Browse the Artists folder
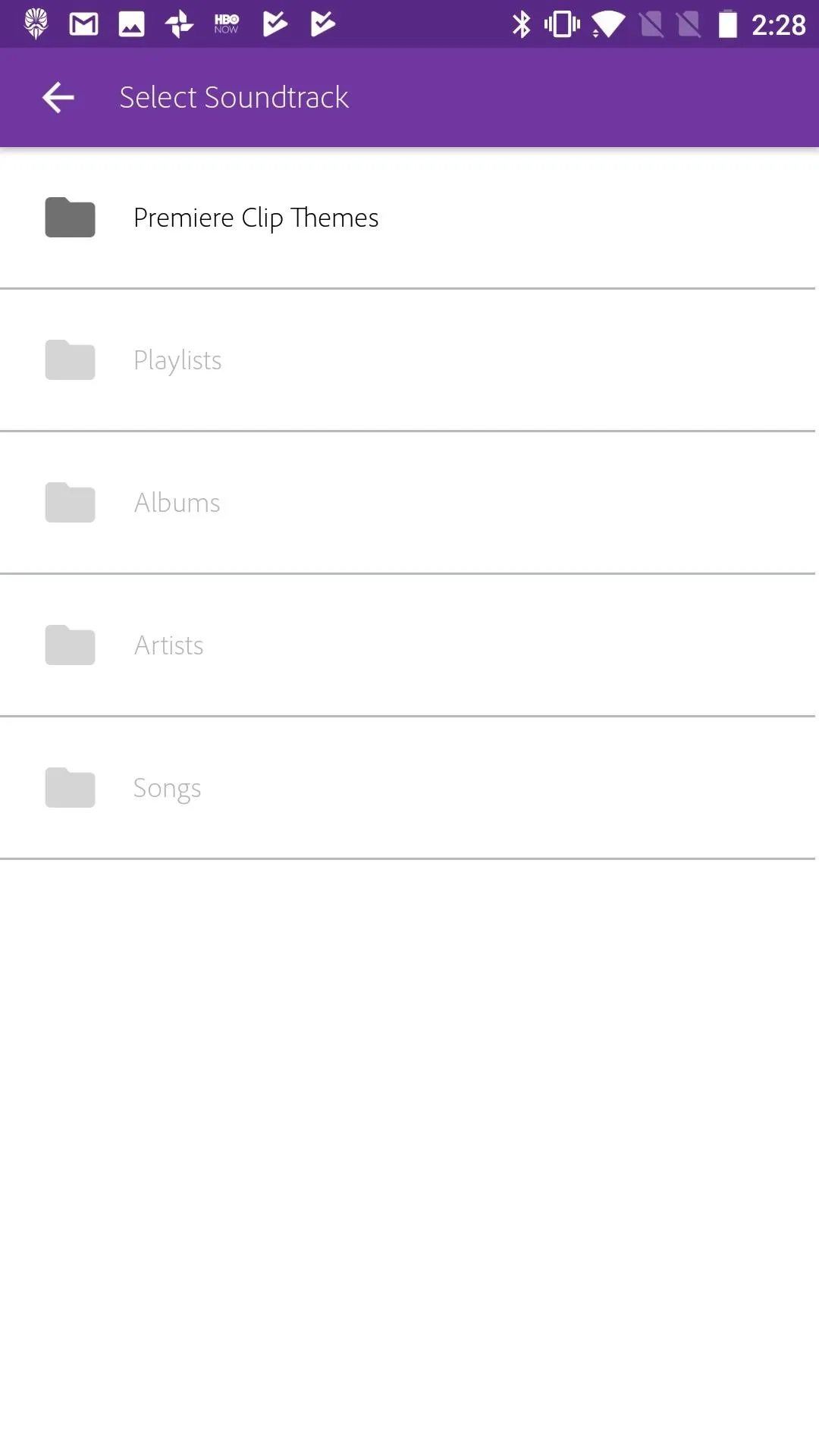This screenshot has width=819, height=1456. point(409,645)
